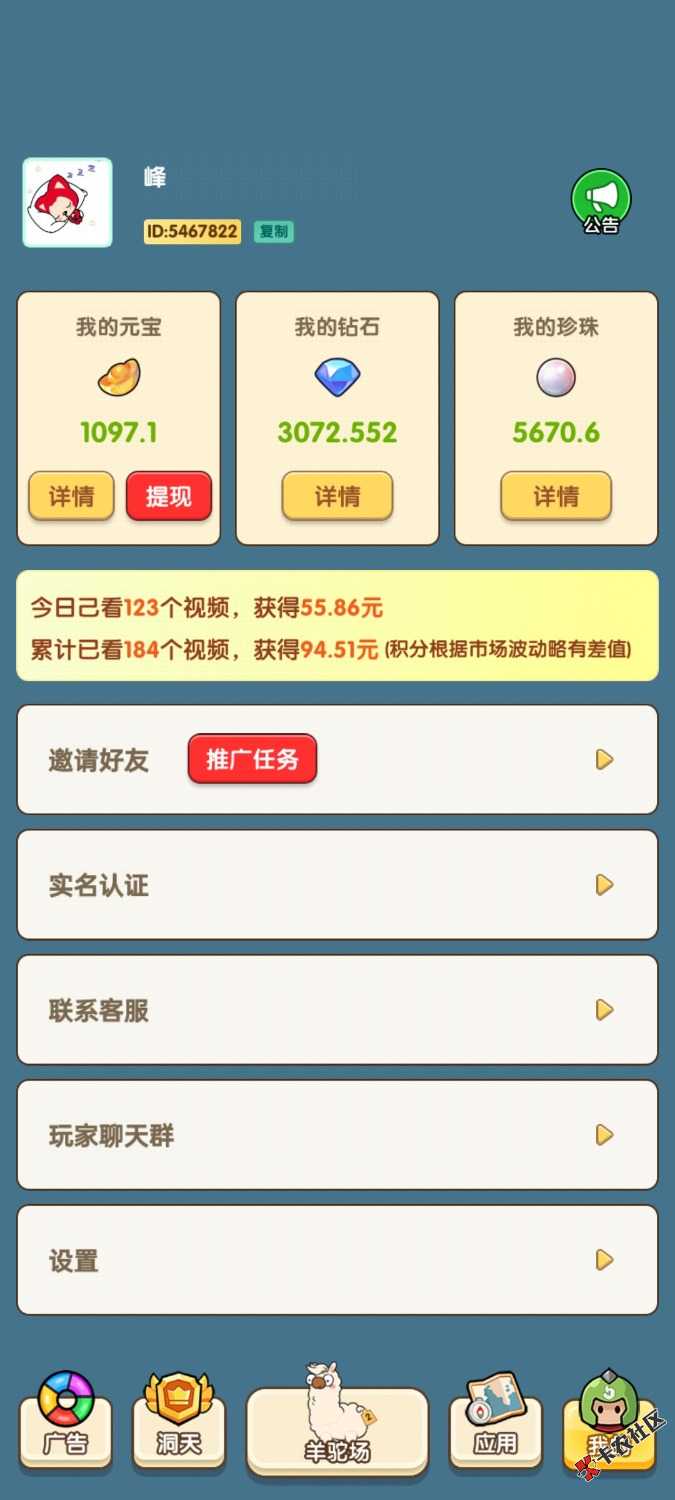Screen dimensions: 675x1500
Task: Open 设置 settings
Action: click(x=337, y=1260)
